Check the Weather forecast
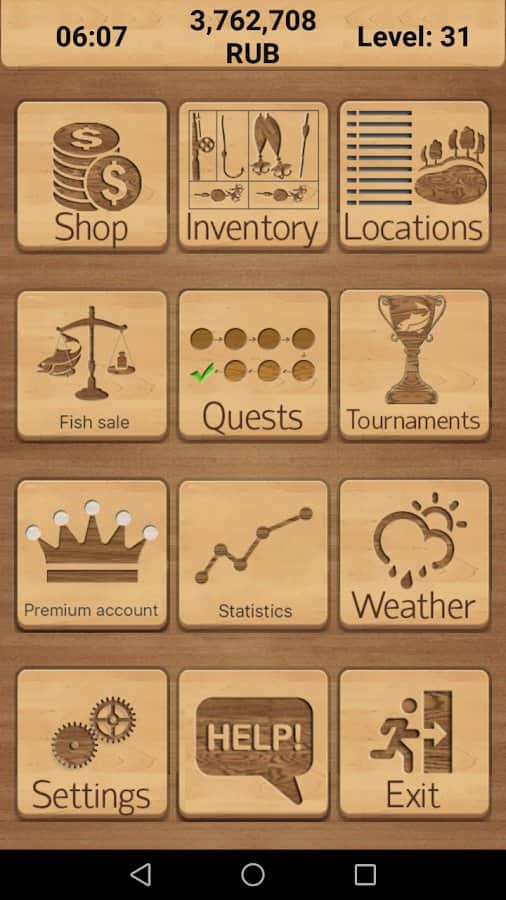This screenshot has width=506, height=900. pyautogui.click(x=414, y=554)
